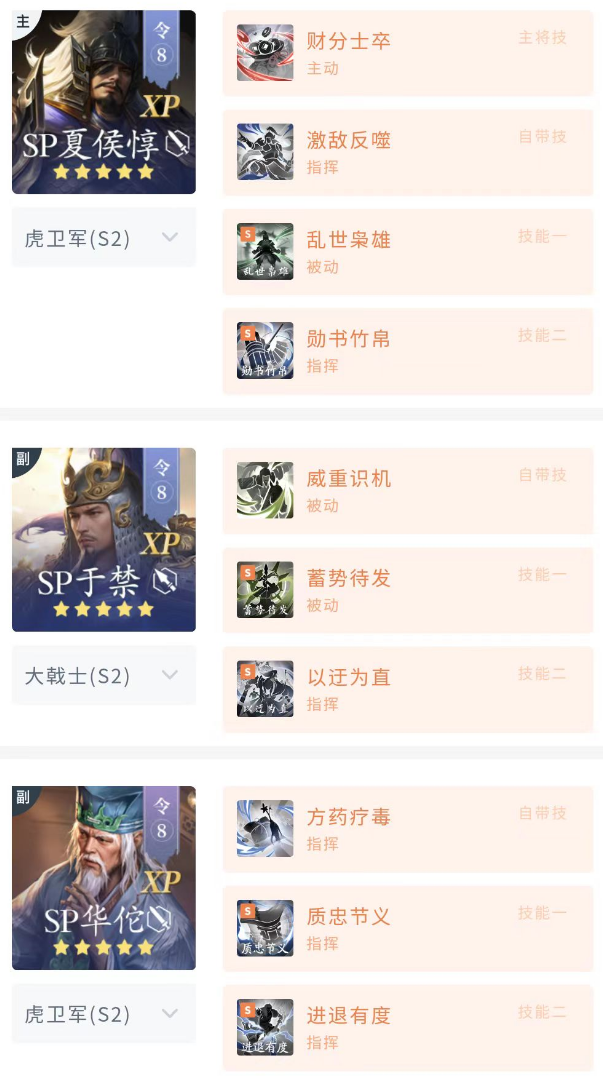Select the 蓄势待发 skill slot
Viewport: 603px width, 1076px height.
(x=407, y=590)
